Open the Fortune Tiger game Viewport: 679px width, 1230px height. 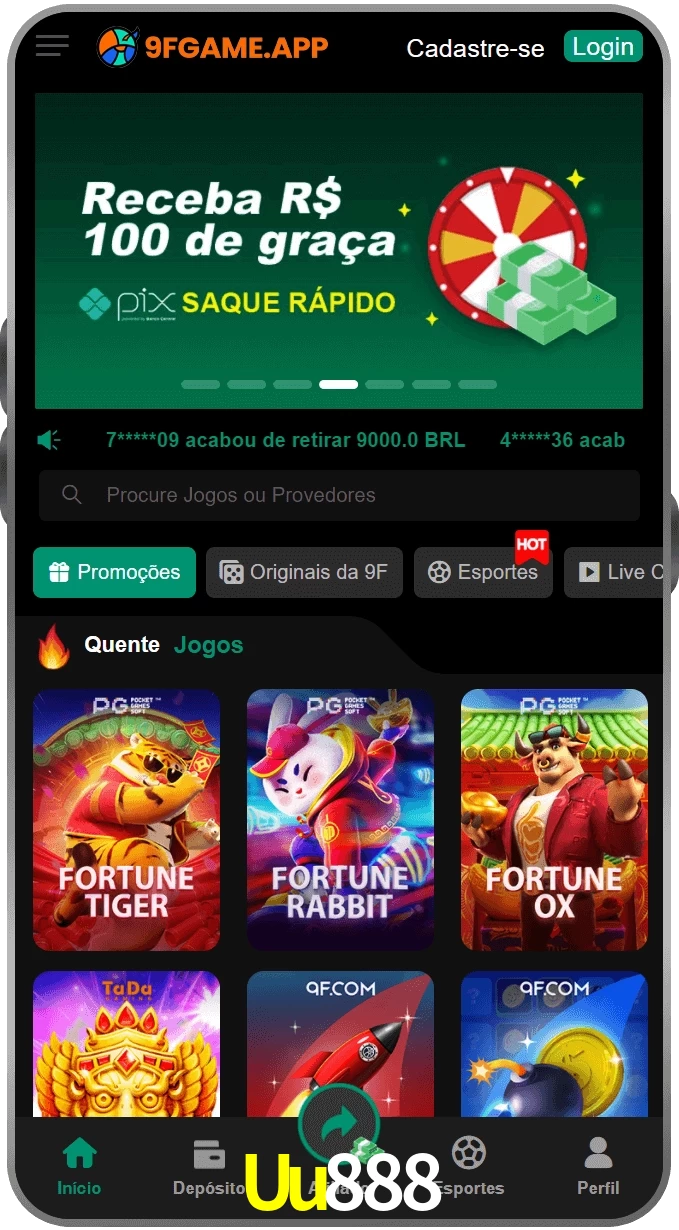pos(126,819)
